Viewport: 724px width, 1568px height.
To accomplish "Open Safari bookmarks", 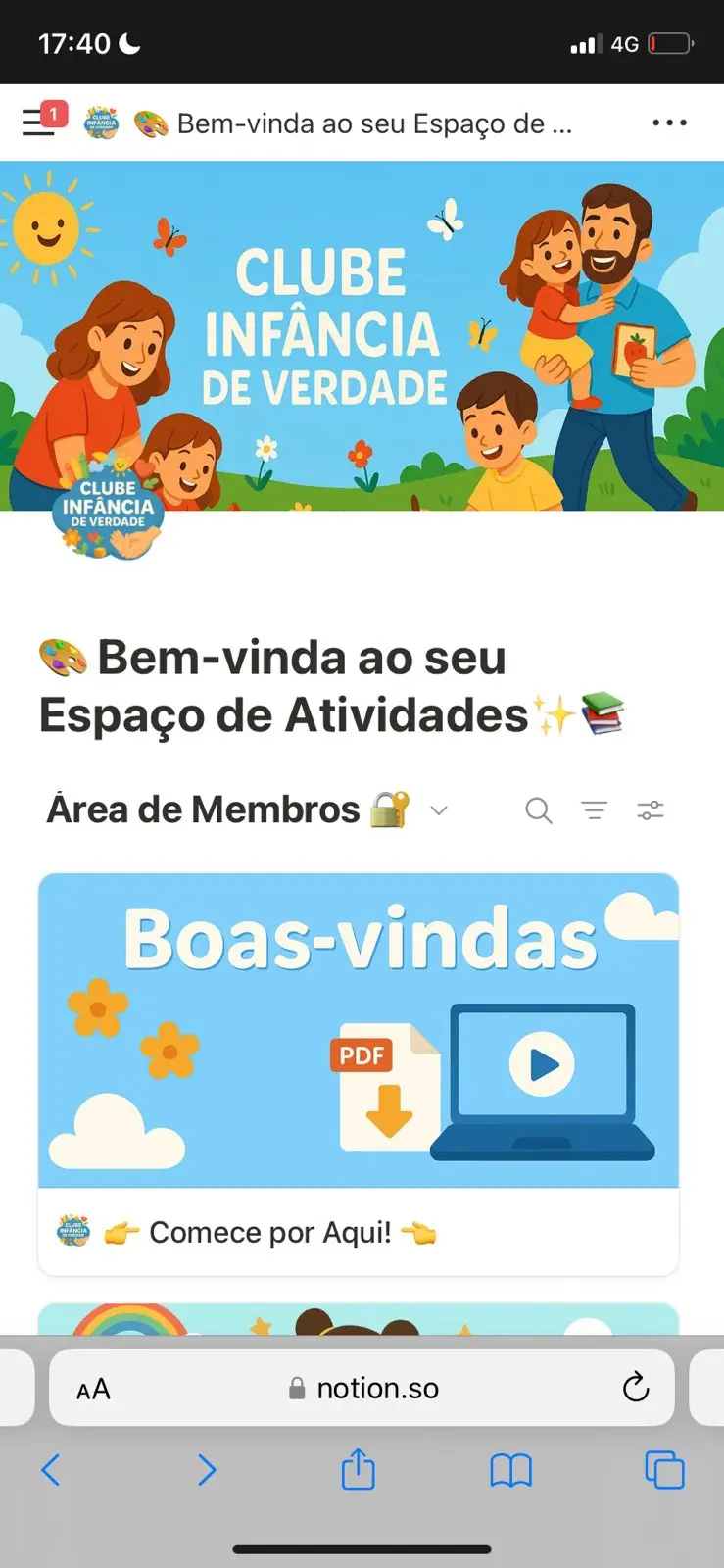I will 511,1470.
